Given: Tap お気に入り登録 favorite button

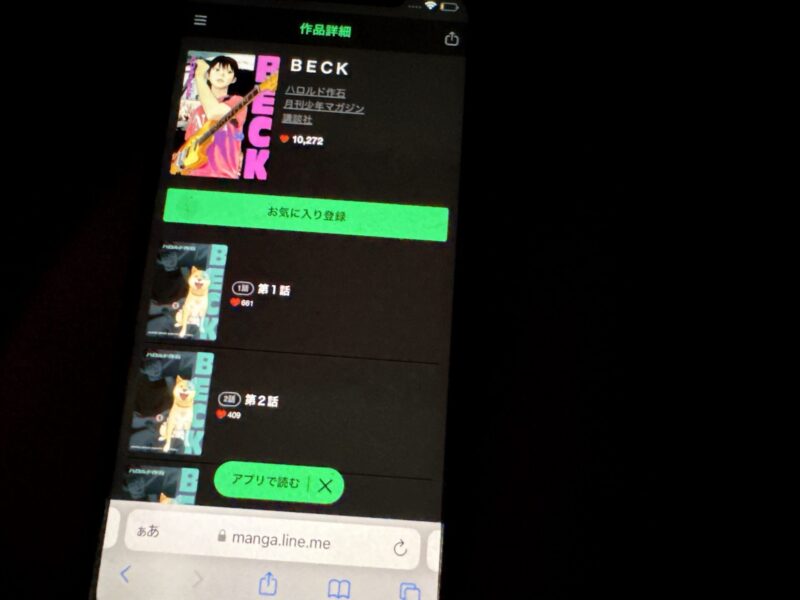Looking at the screenshot, I should click(306, 214).
